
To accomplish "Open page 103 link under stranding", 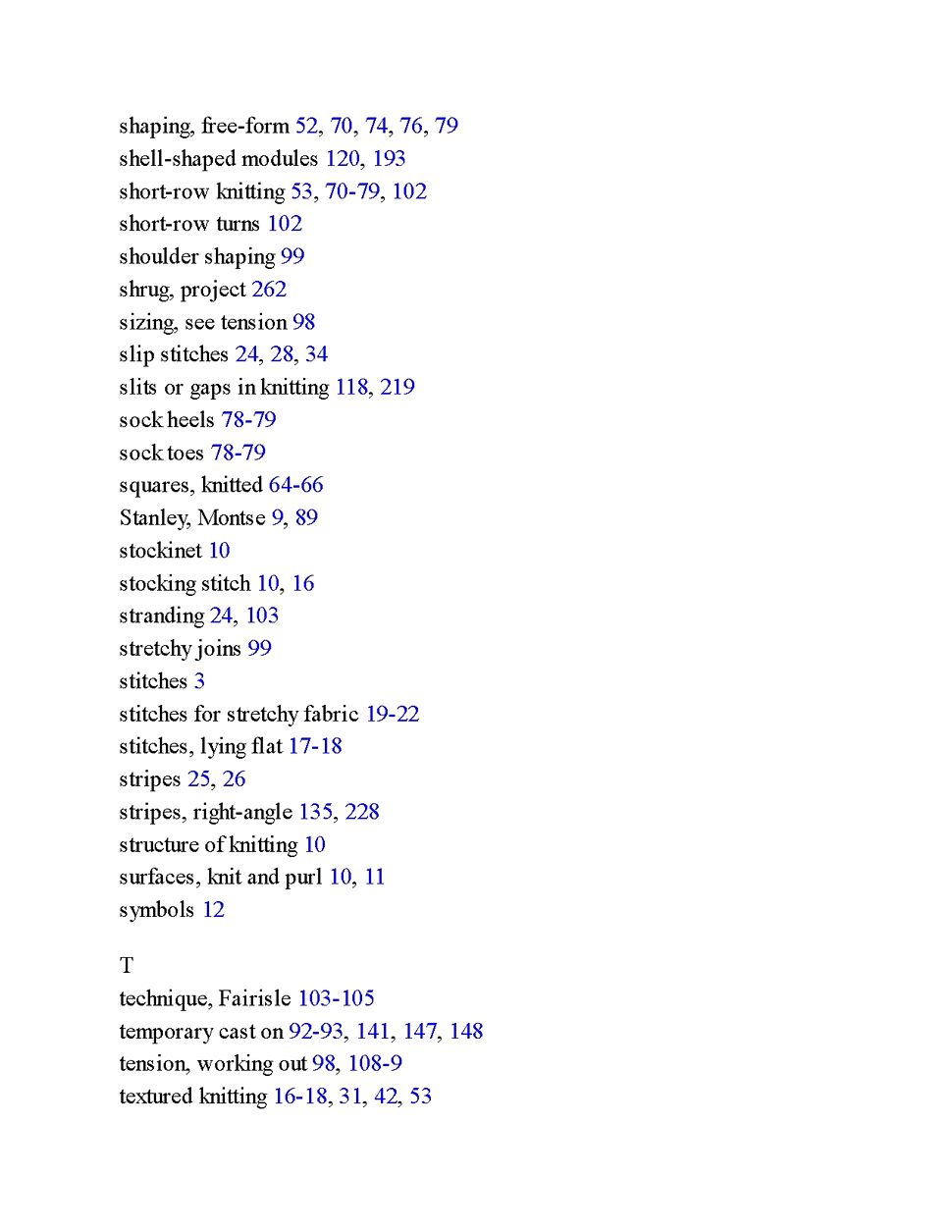I will [262, 616].
